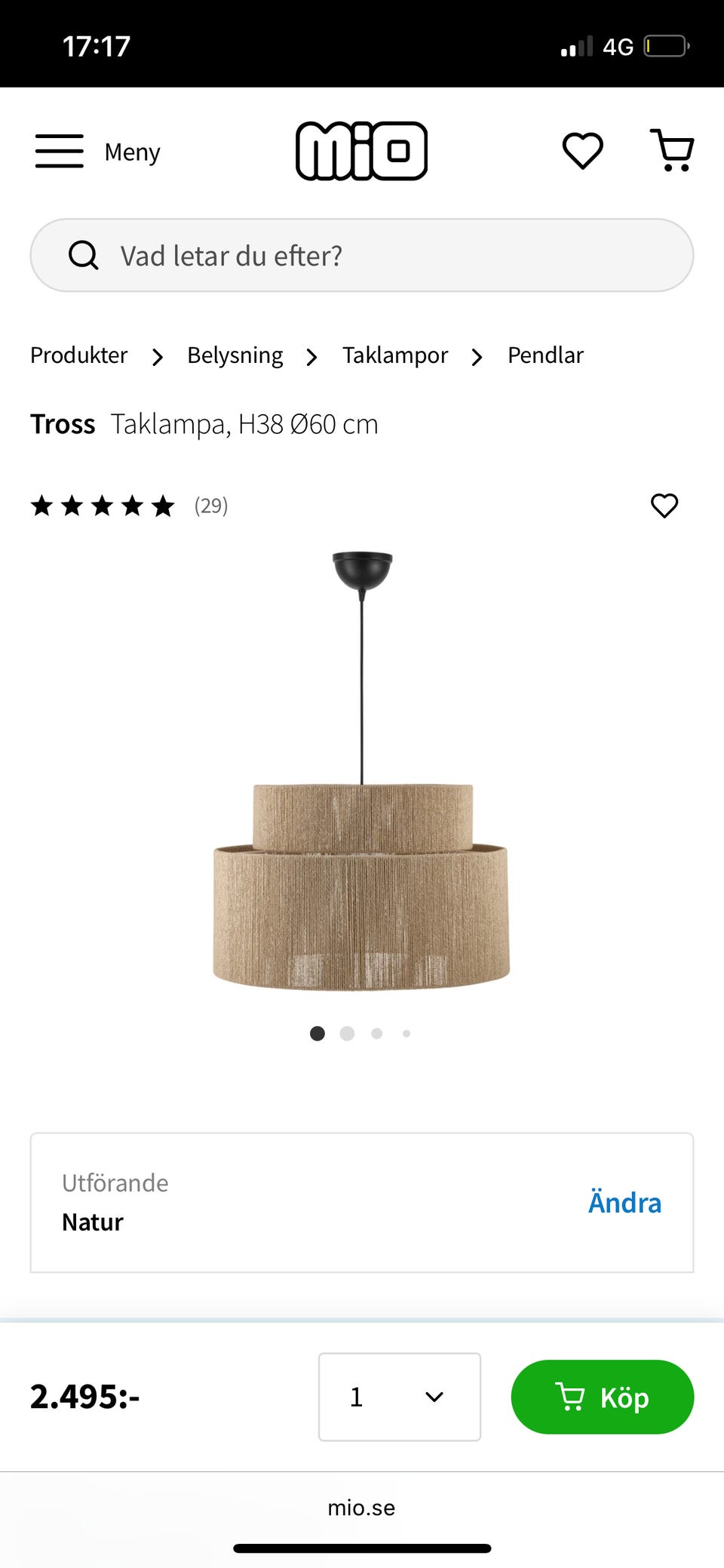This screenshot has height=1568, width=724.
Task: Open the shopping cart
Action: click(673, 151)
